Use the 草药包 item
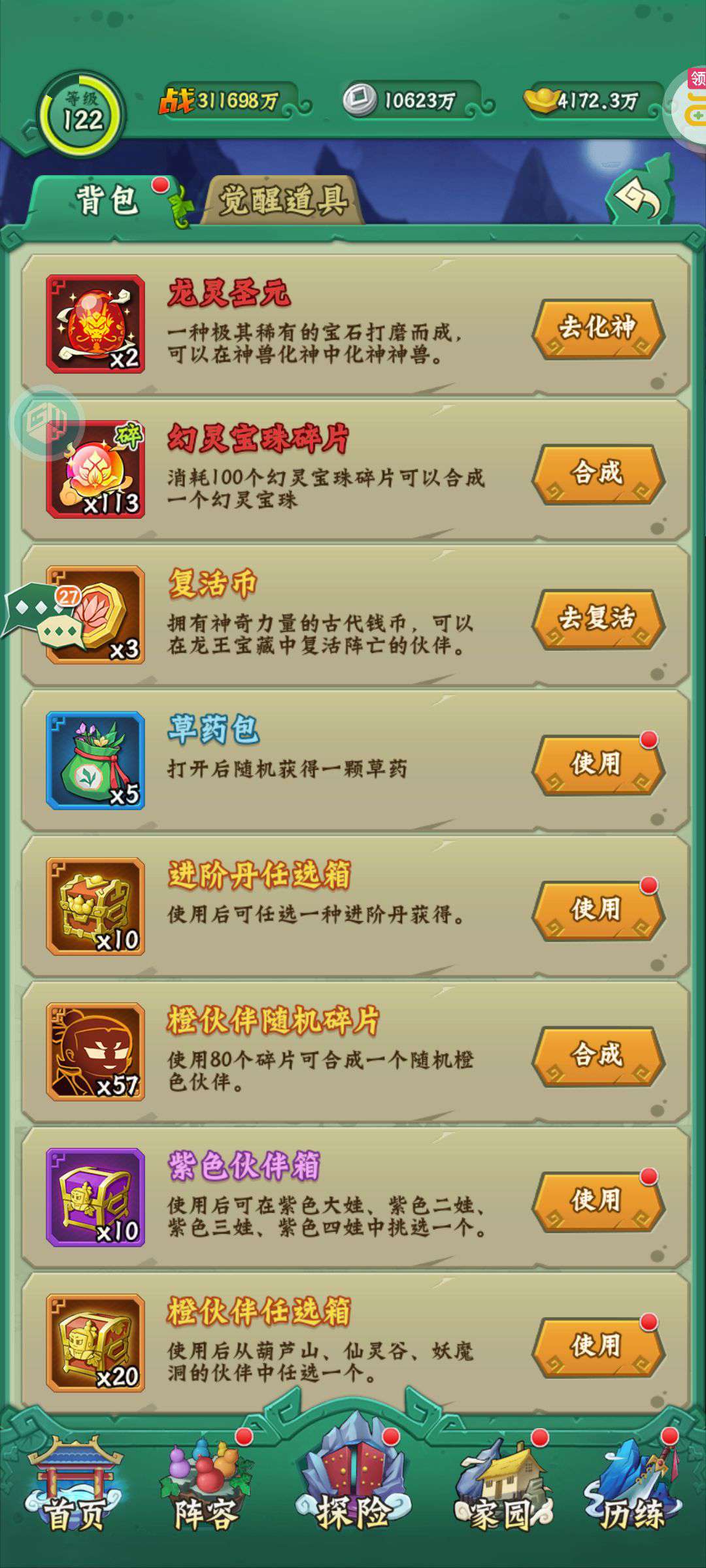Screen dimensions: 706x1568 point(597,764)
